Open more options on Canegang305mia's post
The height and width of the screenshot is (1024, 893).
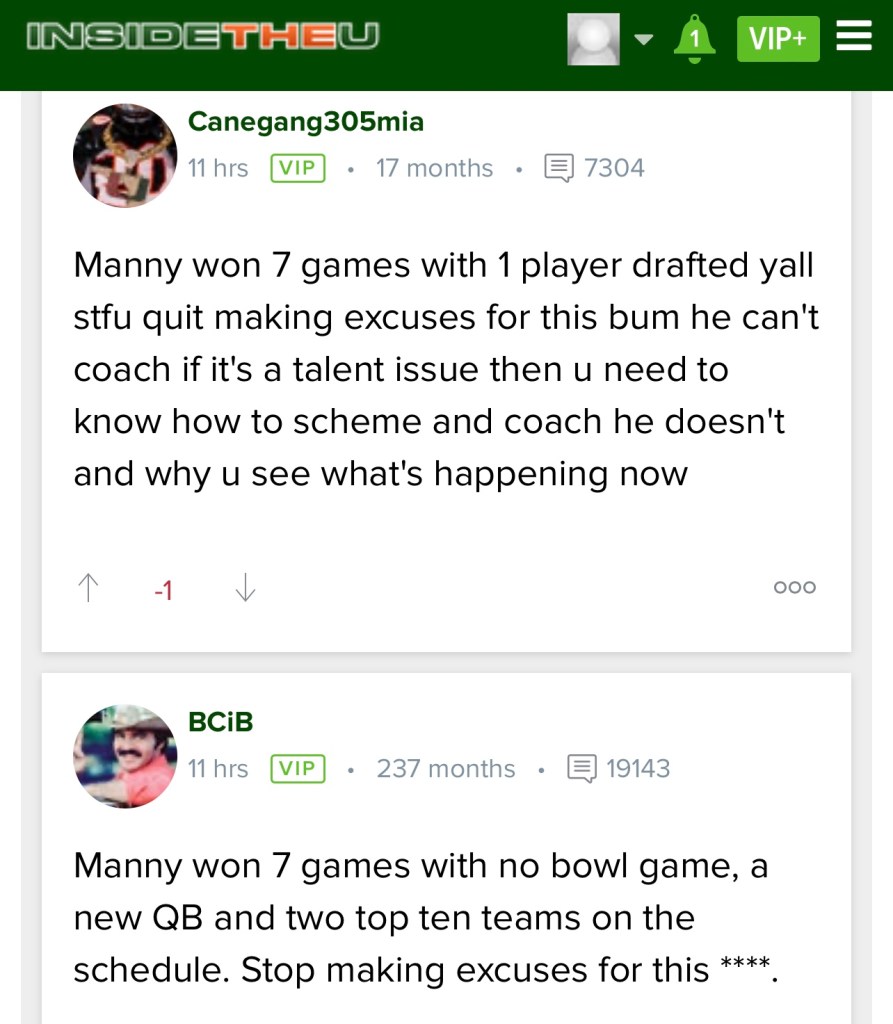[x=794, y=588]
